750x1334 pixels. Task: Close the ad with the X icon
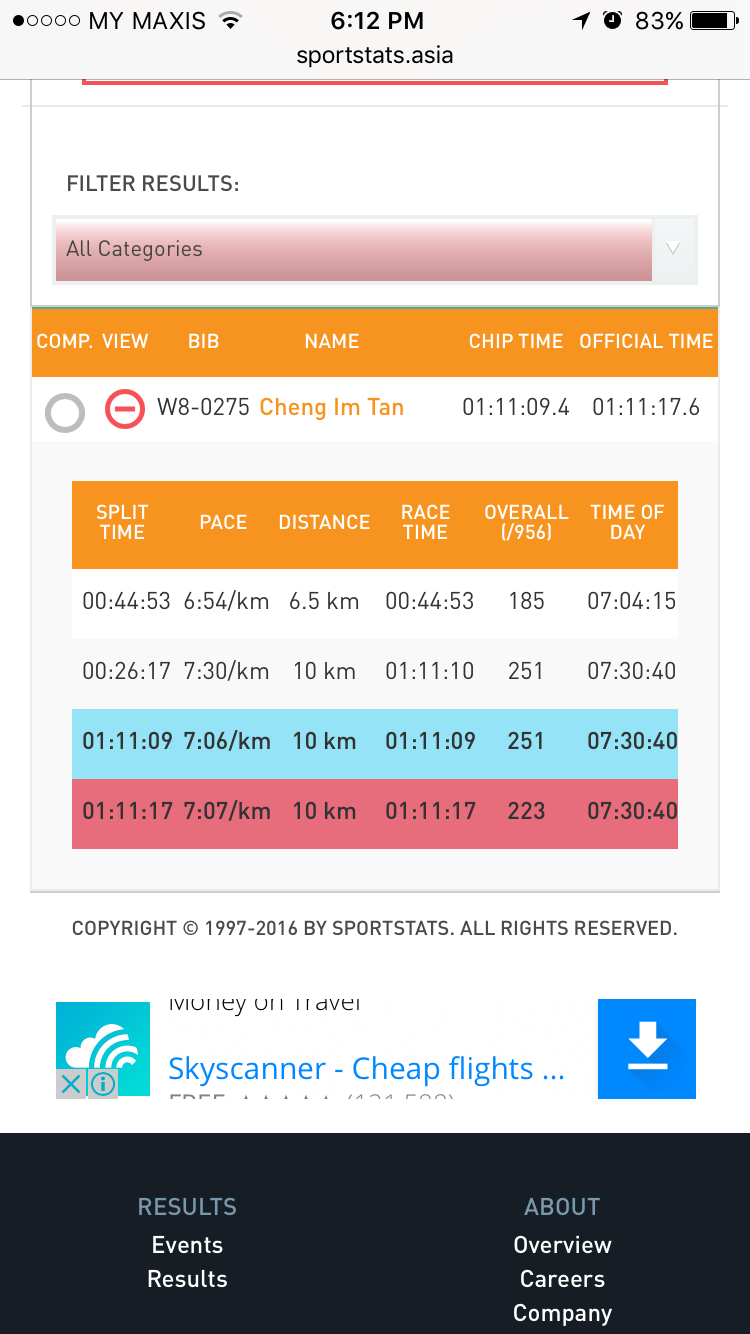point(70,1083)
